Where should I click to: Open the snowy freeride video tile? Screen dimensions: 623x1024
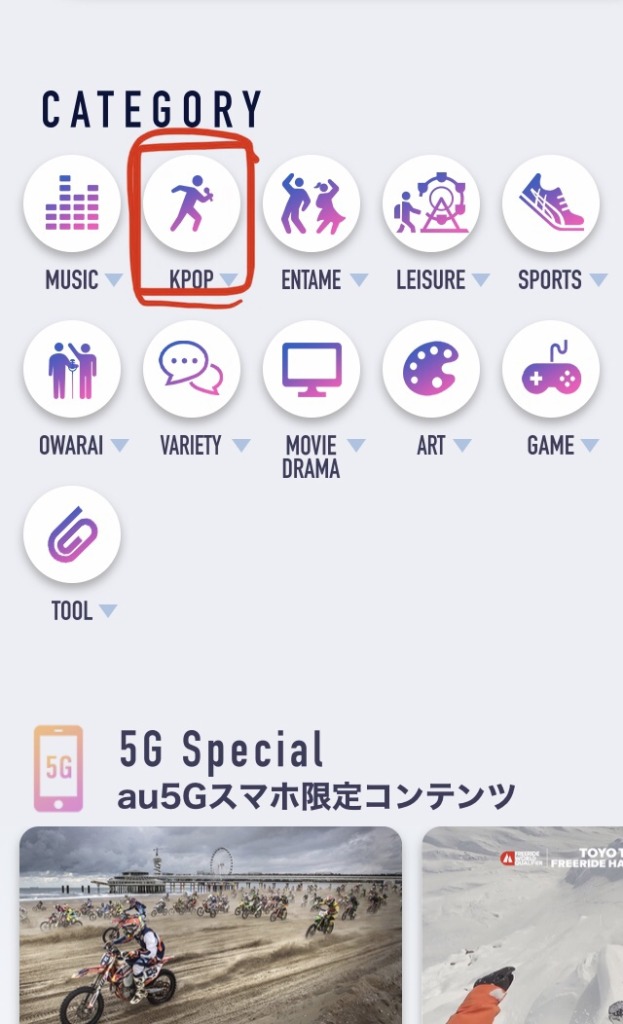click(x=522, y=925)
